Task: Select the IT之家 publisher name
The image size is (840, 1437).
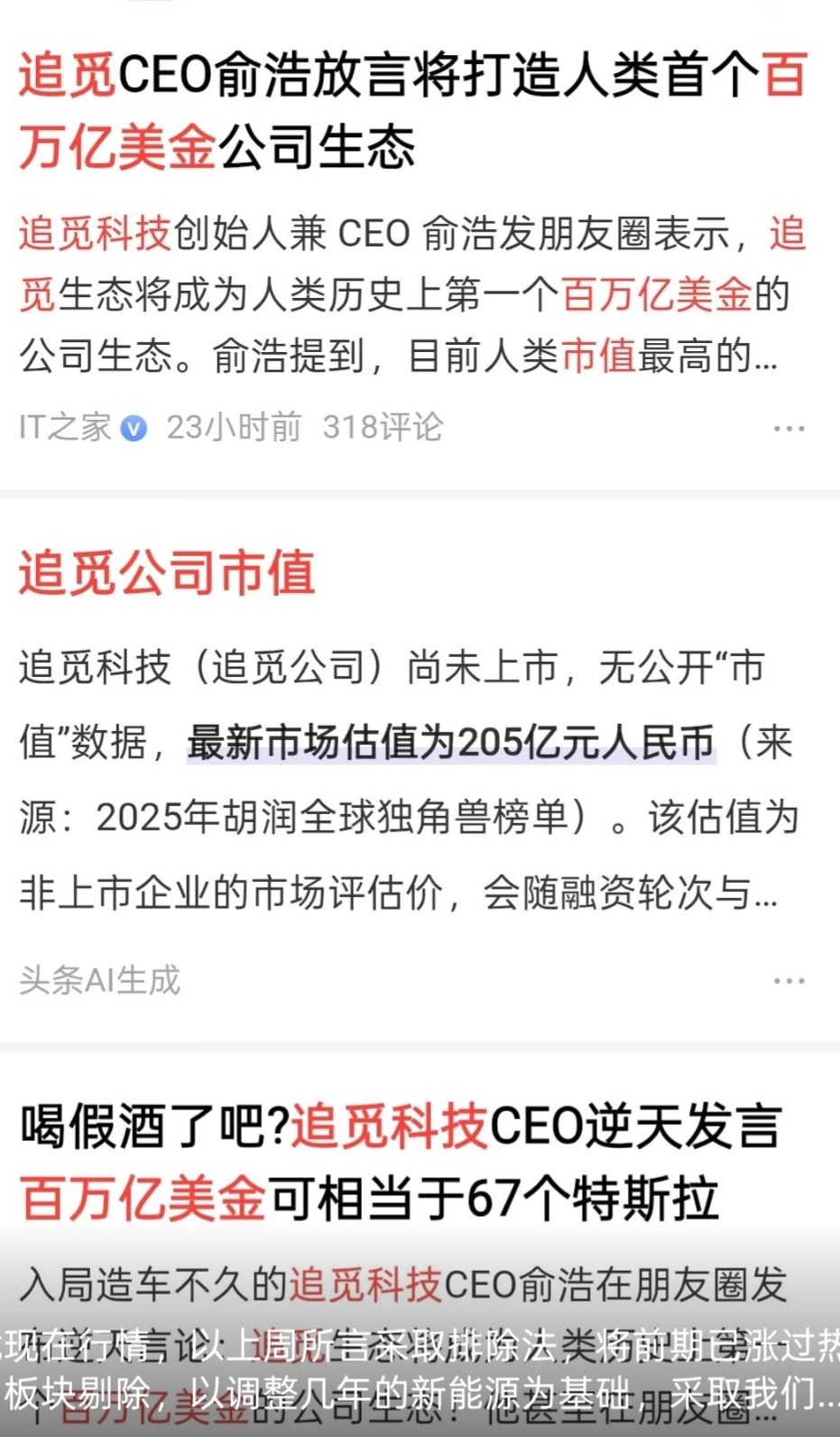Action: pyautogui.click(x=65, y=426)
